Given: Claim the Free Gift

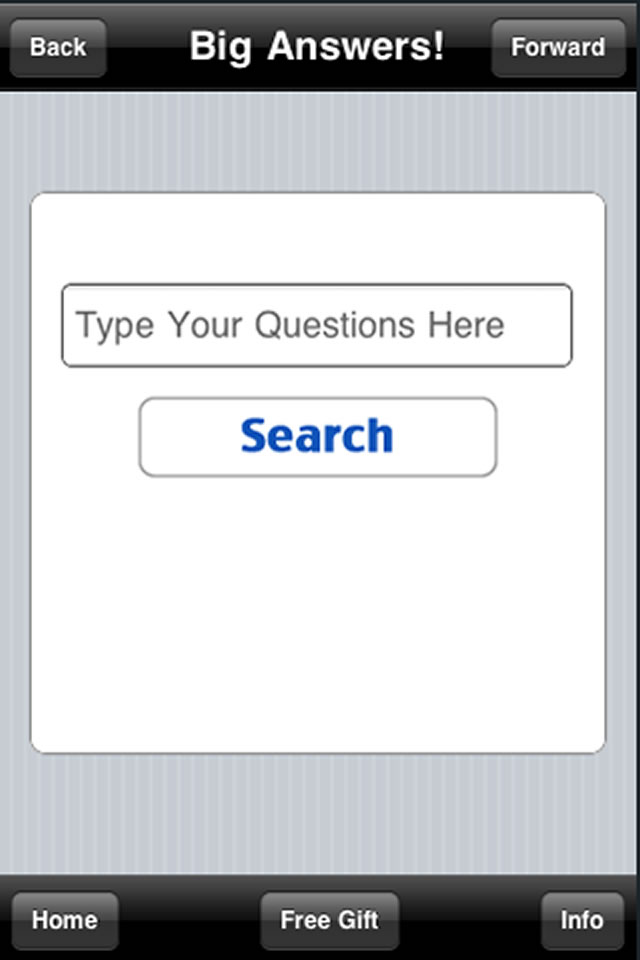Looking at the screenshot, I should (x=329, y=920).
